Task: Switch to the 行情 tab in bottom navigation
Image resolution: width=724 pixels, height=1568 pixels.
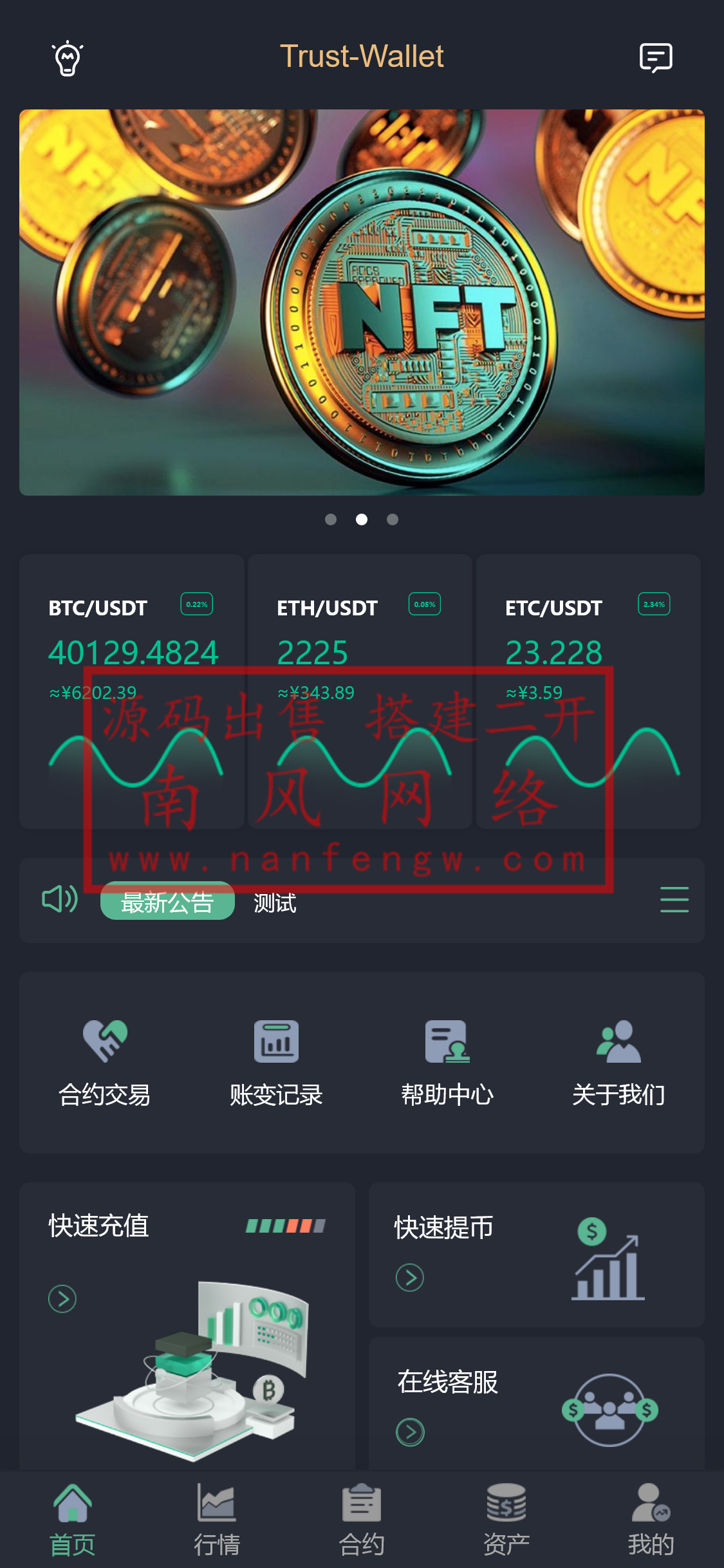Action: click(217, 1532)
